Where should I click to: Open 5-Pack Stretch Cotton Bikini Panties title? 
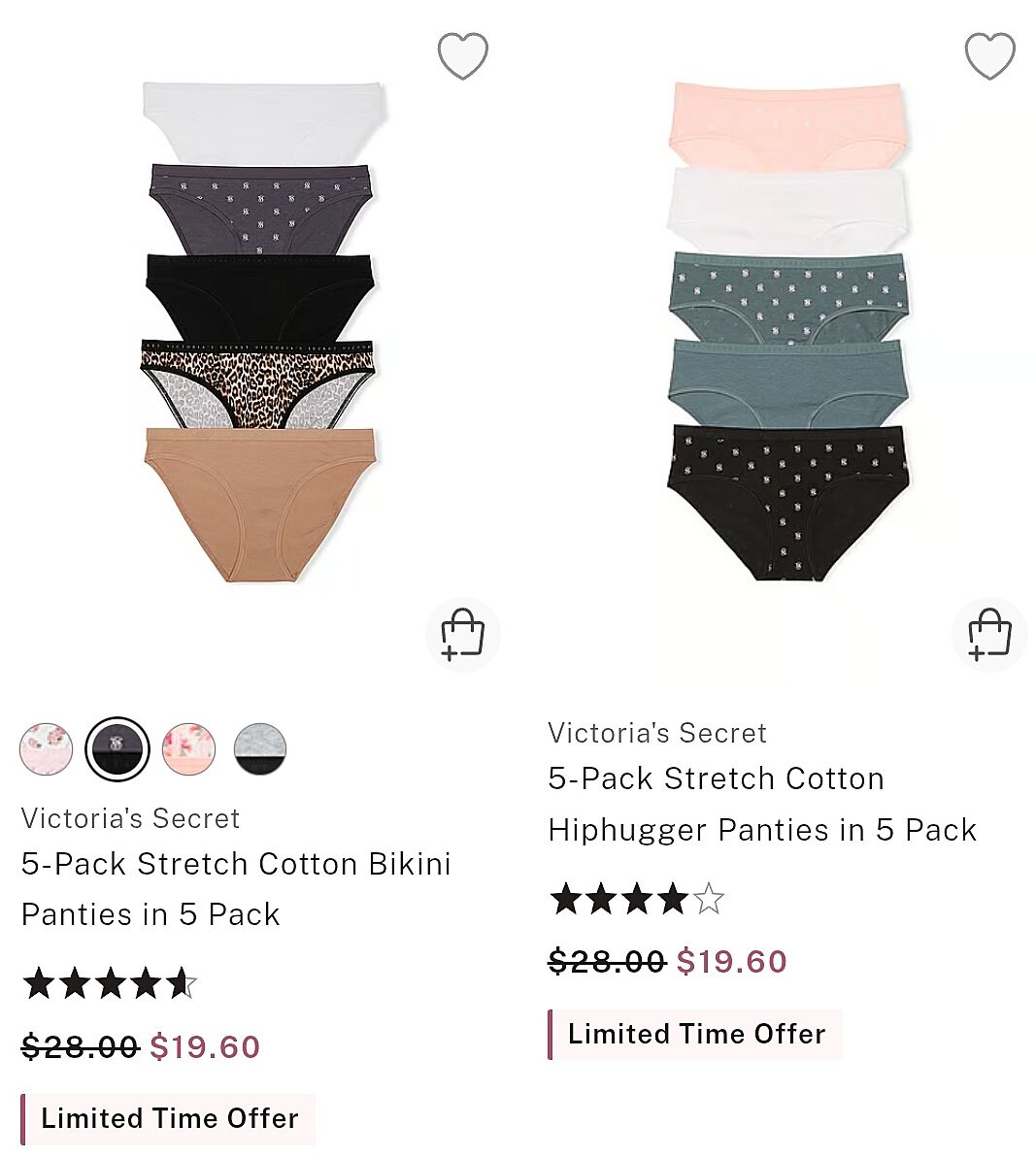236,888
